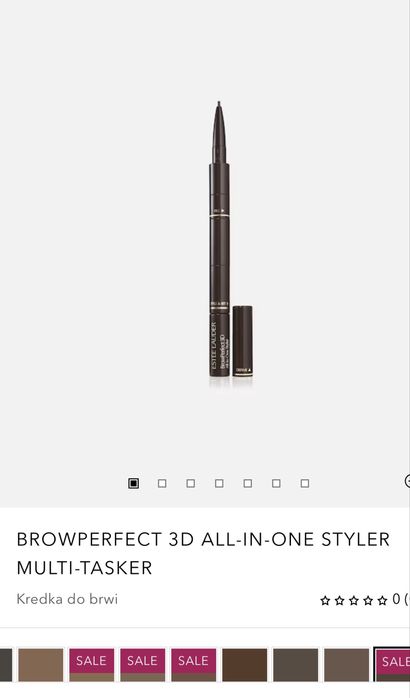Viewport: 410px width, 698px height.
Task: Choose the dark brown shade swatch
Action: point(245,665)
